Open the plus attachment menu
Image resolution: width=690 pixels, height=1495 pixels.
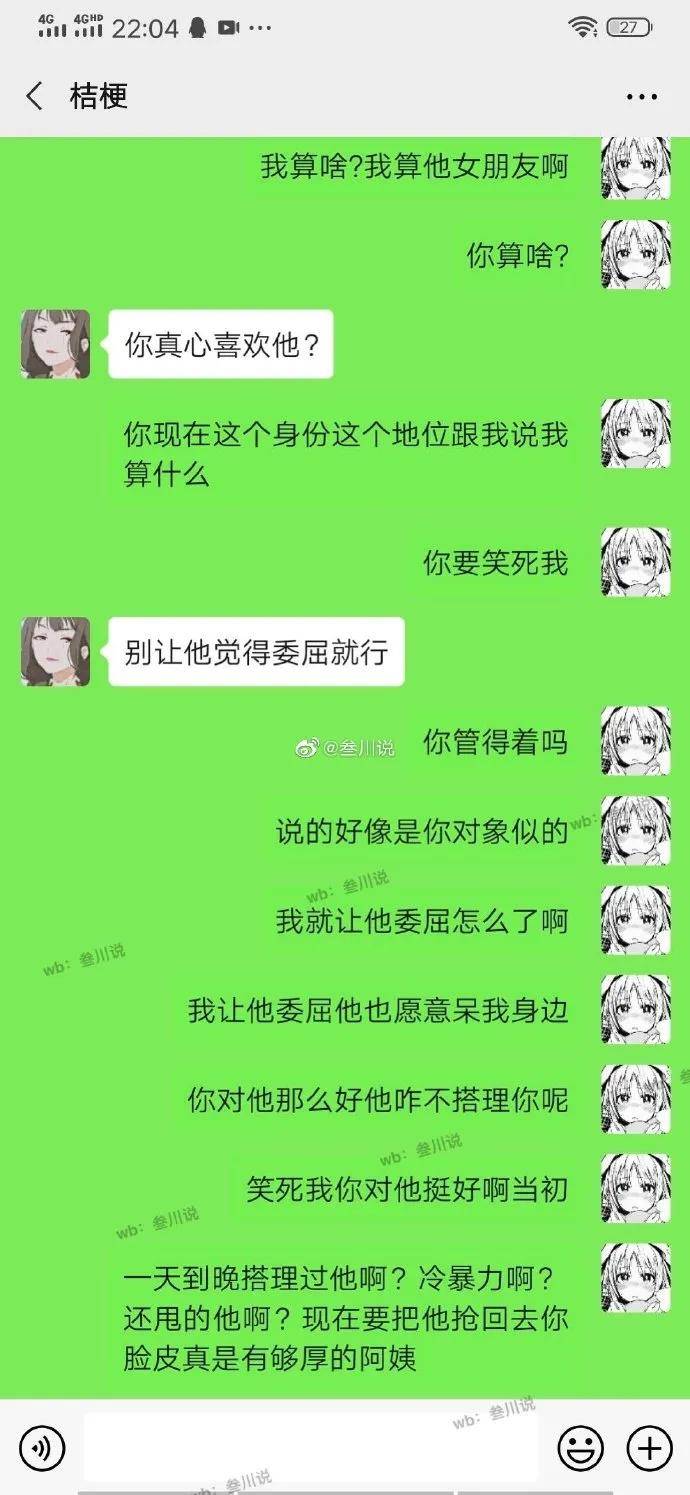pyautogui.click(x=648, y=1447)
